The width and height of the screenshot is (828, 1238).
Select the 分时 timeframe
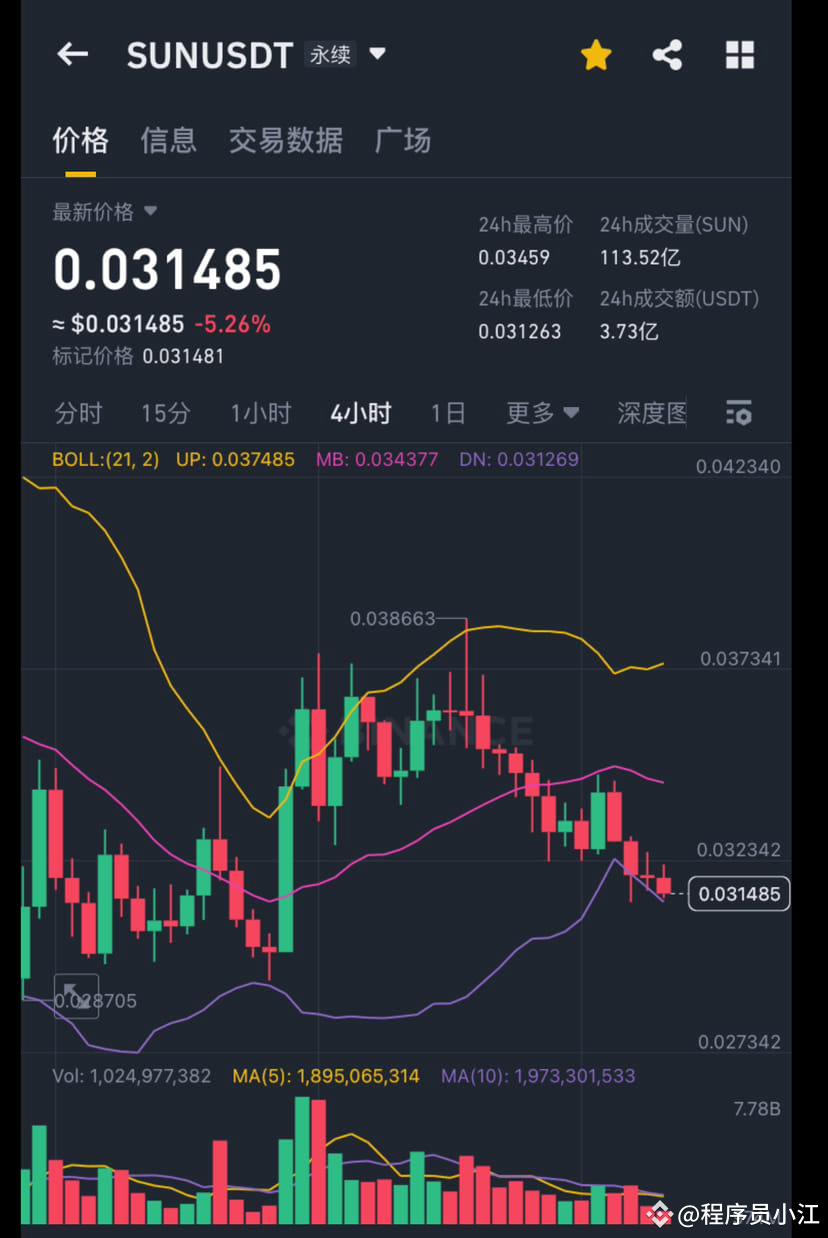[78, 413]
